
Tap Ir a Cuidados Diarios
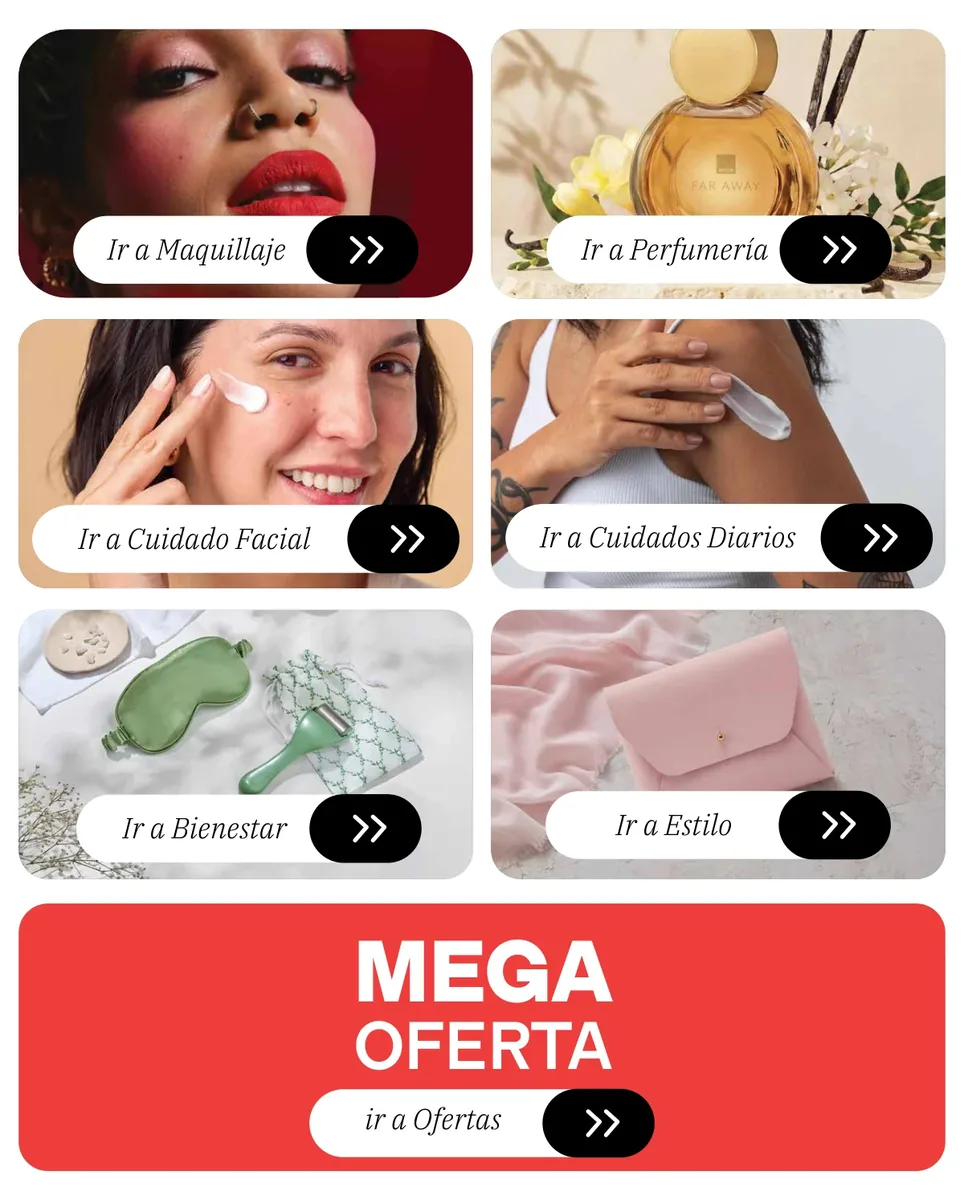(719, 538)
